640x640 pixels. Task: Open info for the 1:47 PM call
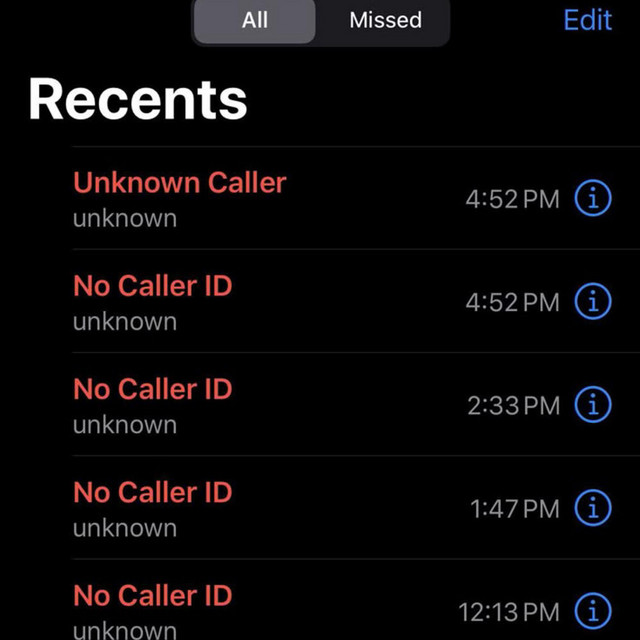593,508
